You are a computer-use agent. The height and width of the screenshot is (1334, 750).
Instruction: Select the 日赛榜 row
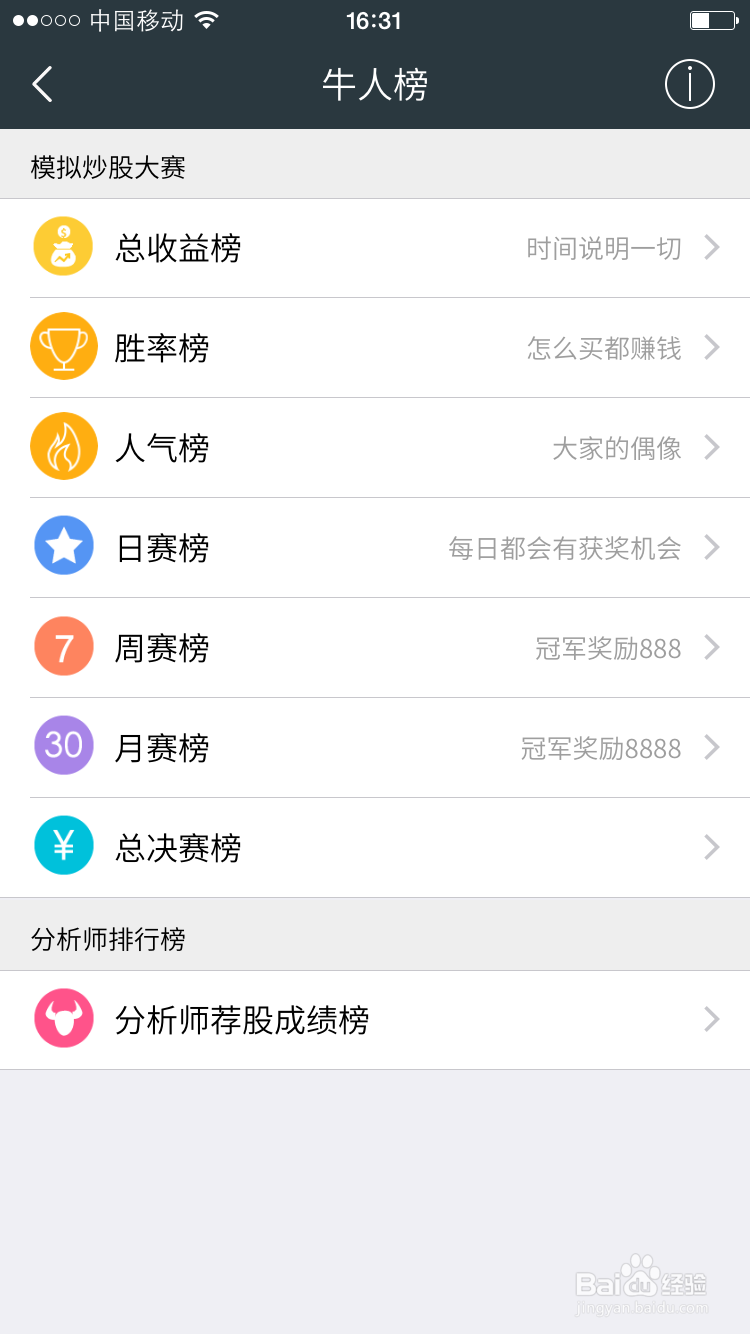pos(375,548)
